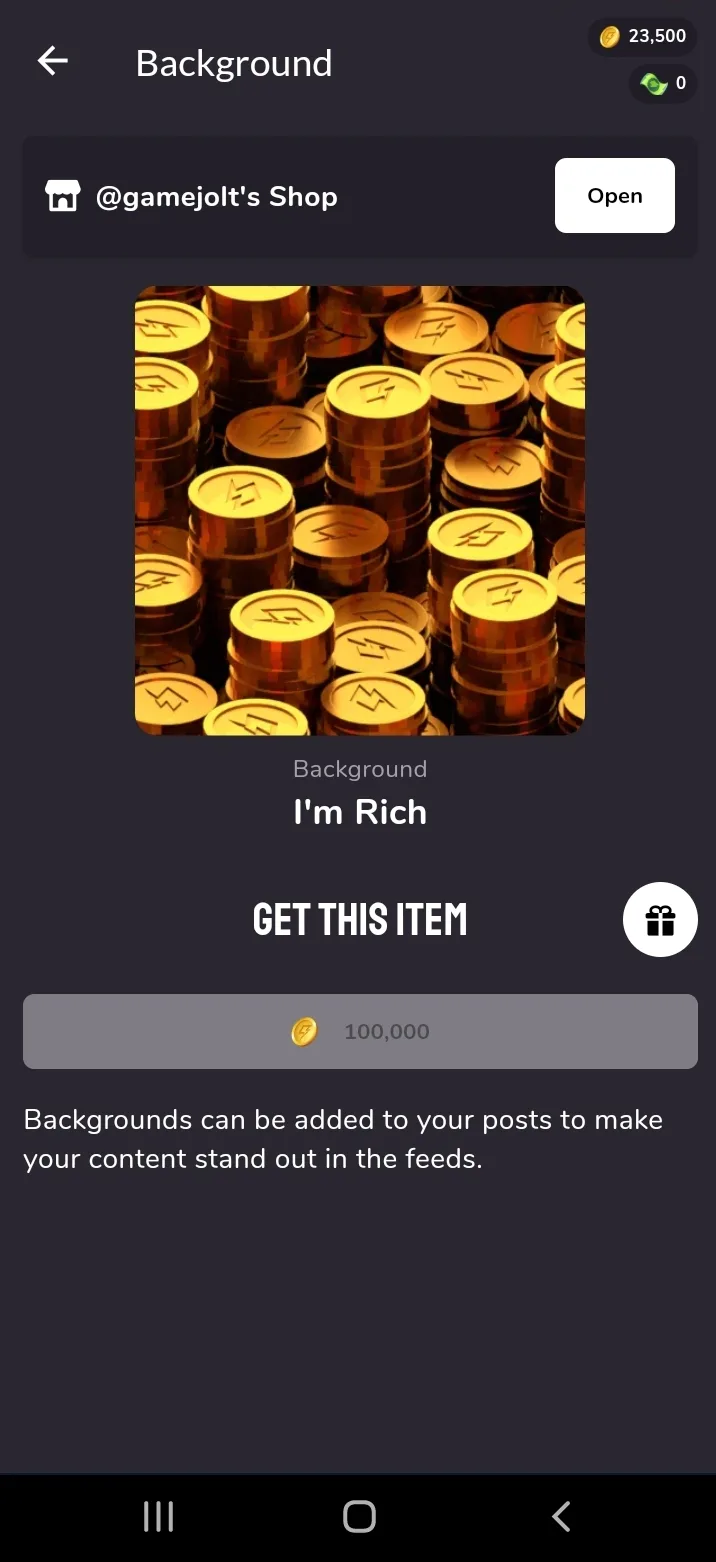Tap the system home button
Viewport: 716px width, 1562px height.
(359, 1516)
